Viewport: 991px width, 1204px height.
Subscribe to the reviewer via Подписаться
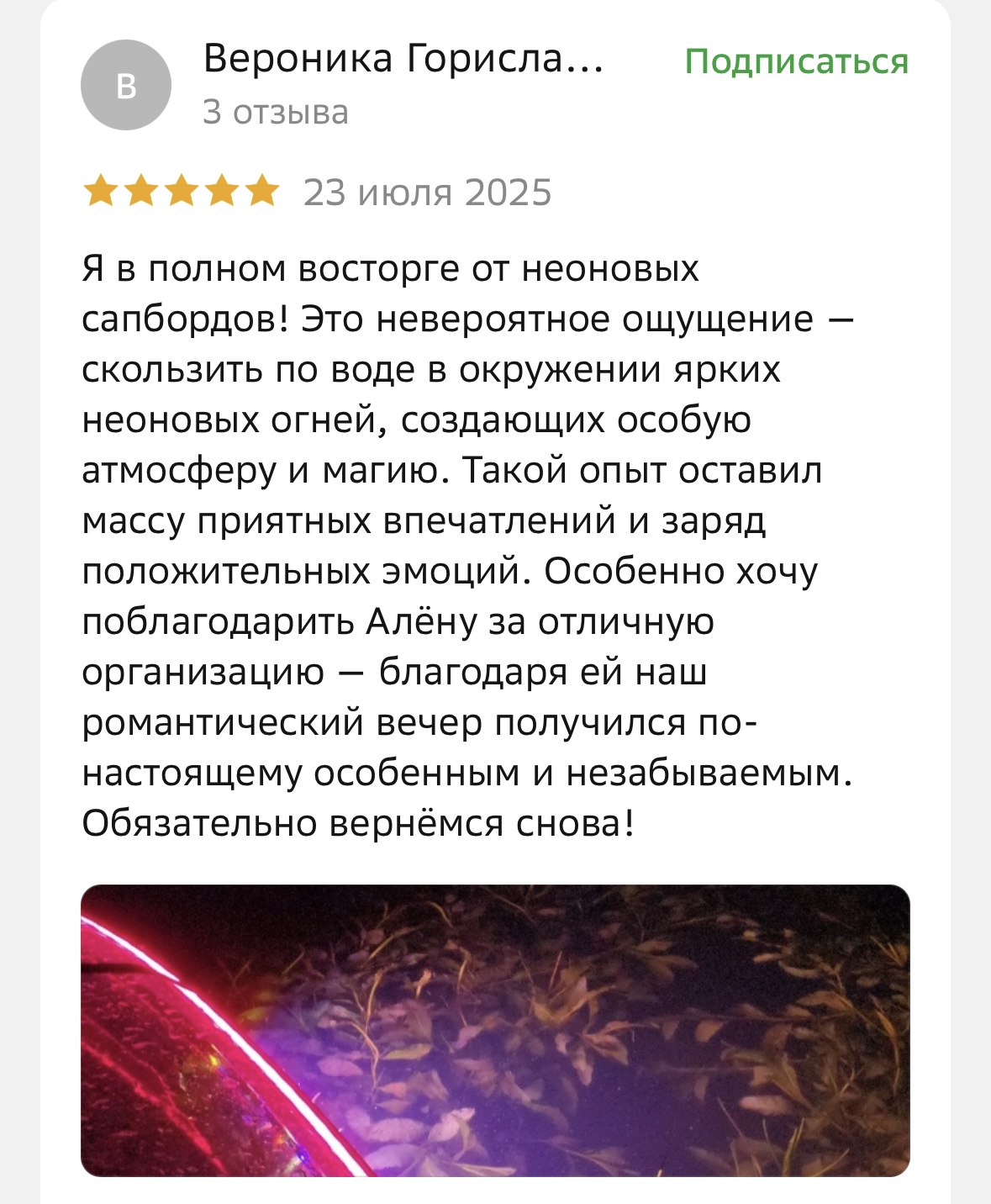coord(796,61)
